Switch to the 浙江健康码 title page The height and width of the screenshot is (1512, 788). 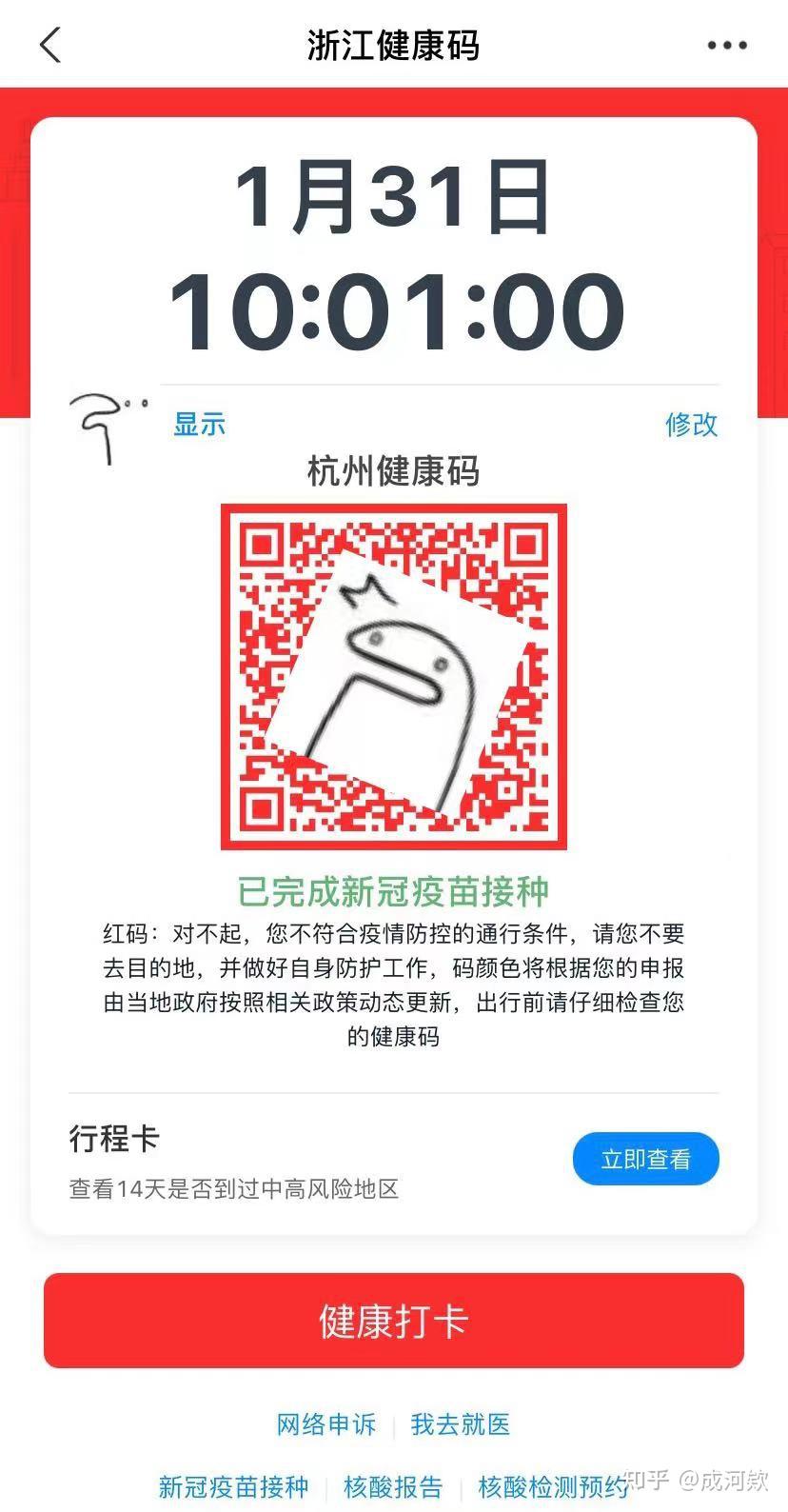pyautogui.click(x=394, y=44)
